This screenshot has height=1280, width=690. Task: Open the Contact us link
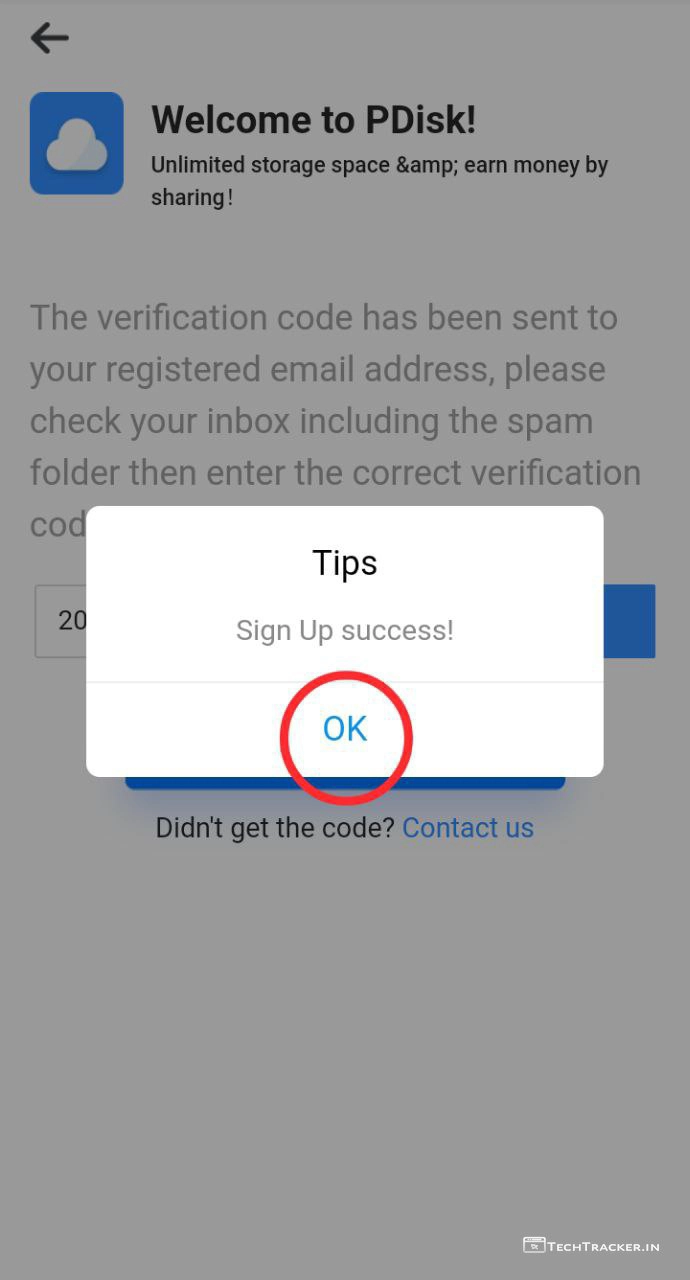point(468,828)
